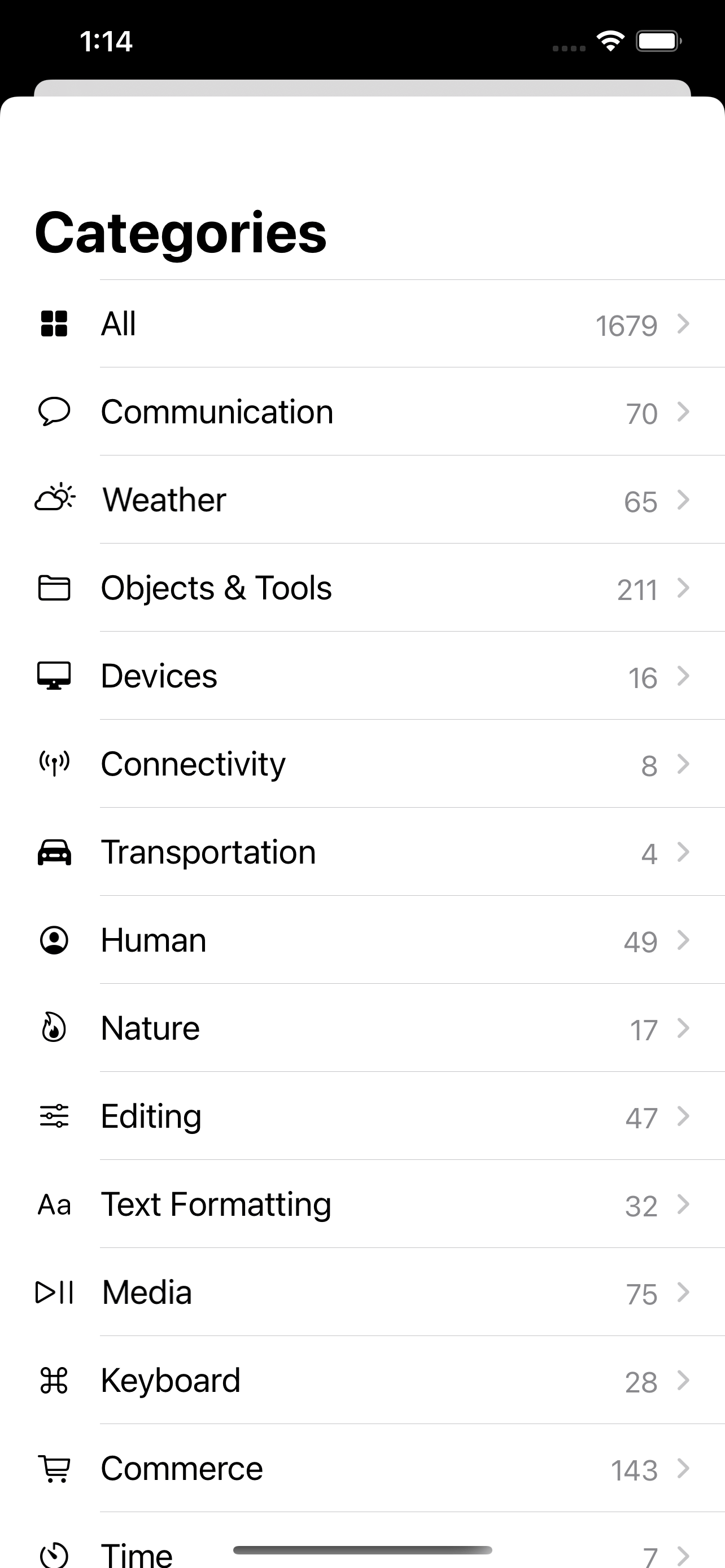Screen dimensions: 725x1568
Task: Open the Editing category
Action: [362, 1116]
